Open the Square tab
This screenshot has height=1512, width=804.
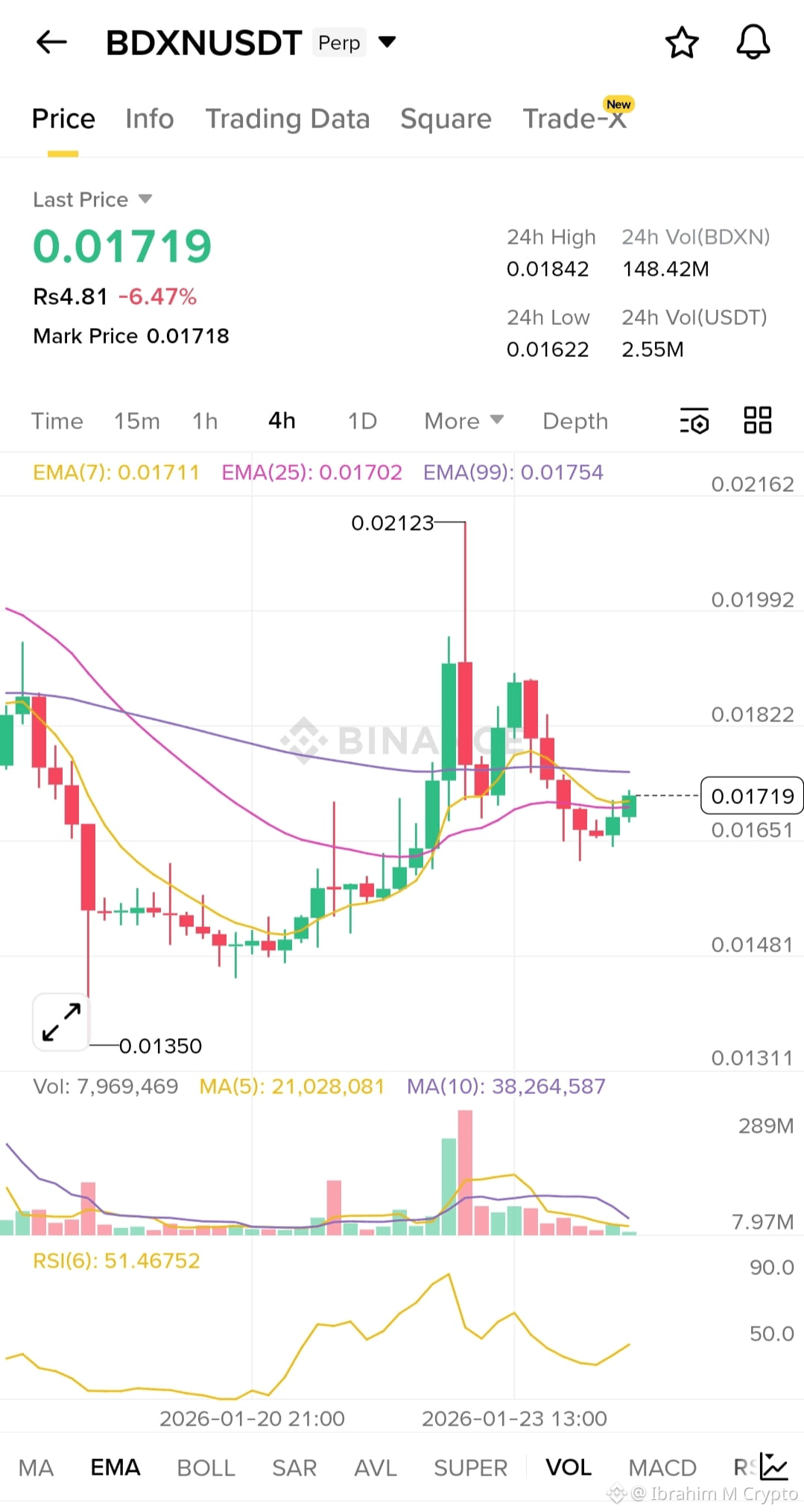(x=445, y=118)
